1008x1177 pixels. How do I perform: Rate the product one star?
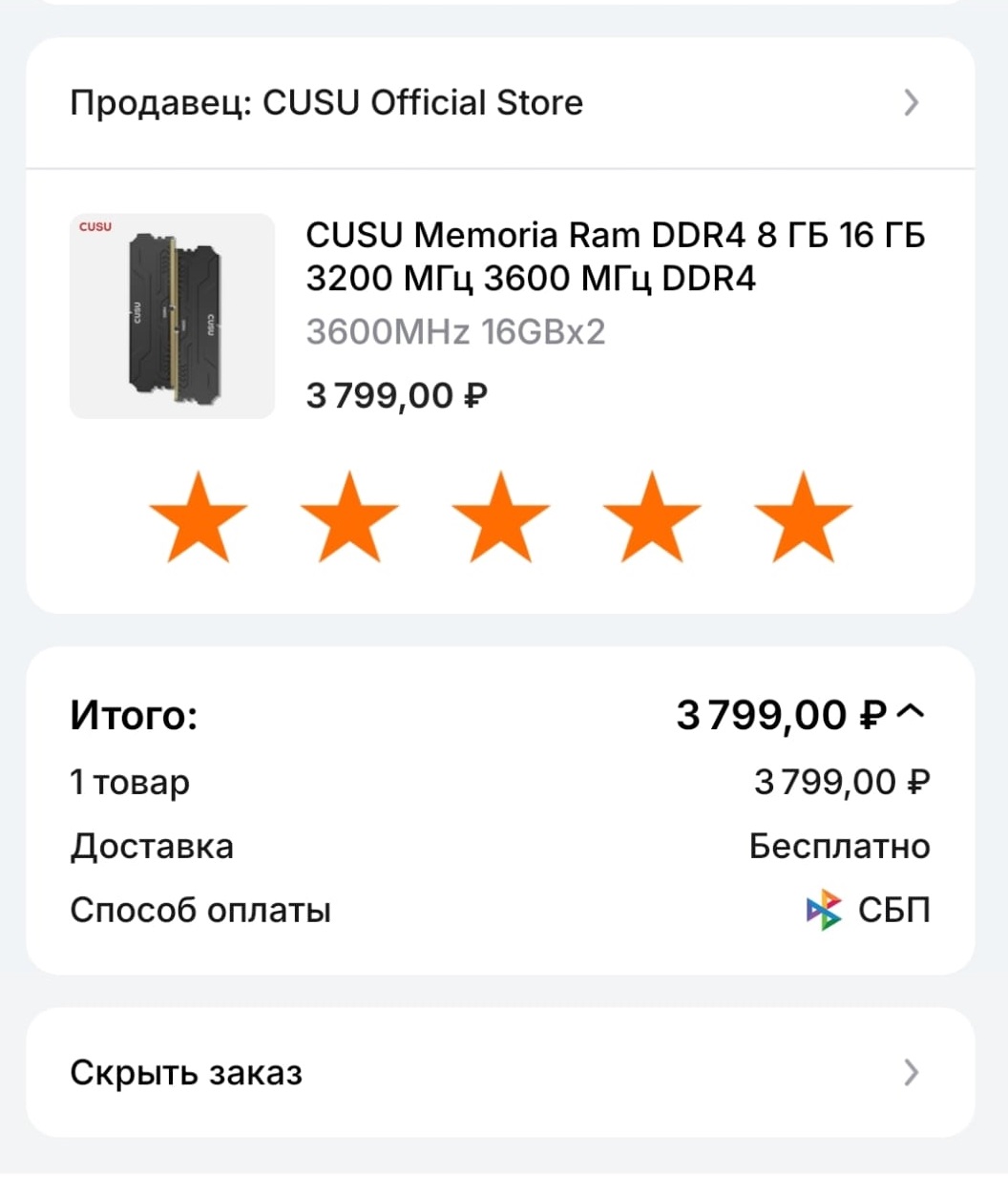tap(199, 517)
